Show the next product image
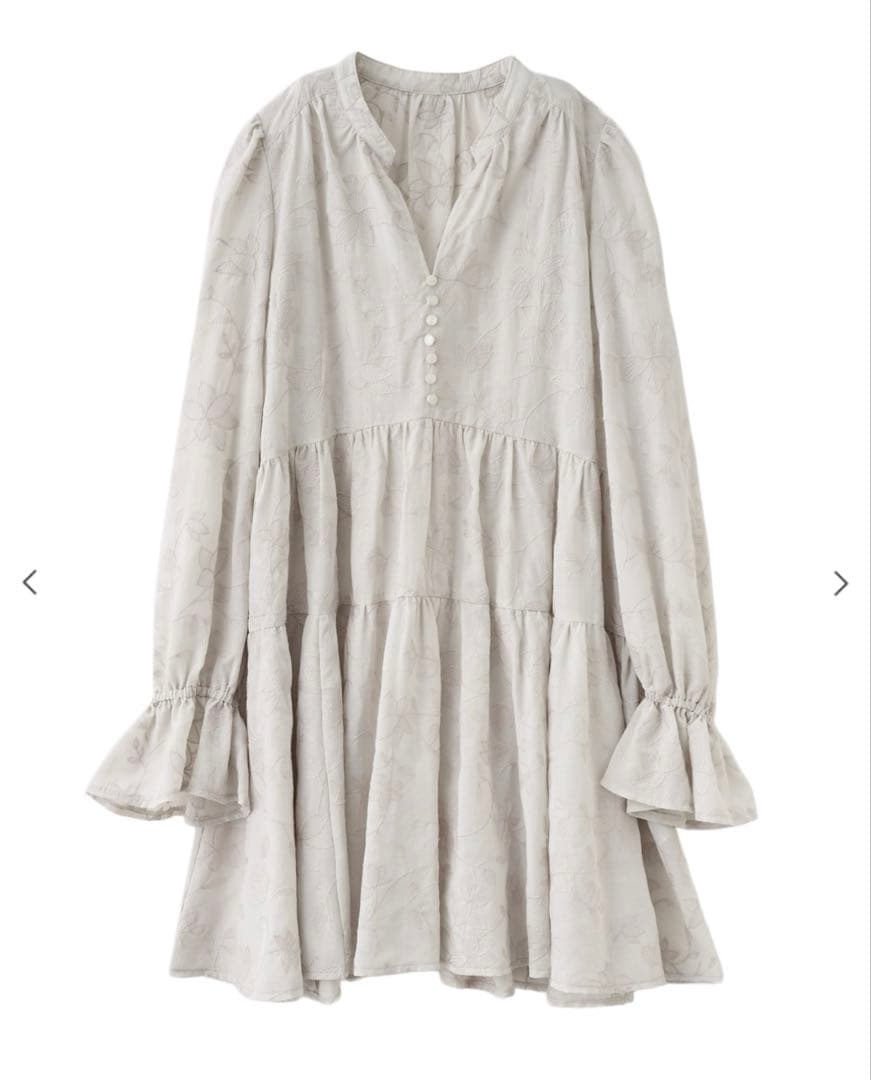The width and height of the screenshot is (871, 1080). pyautogui.click(x=840, y=584)
